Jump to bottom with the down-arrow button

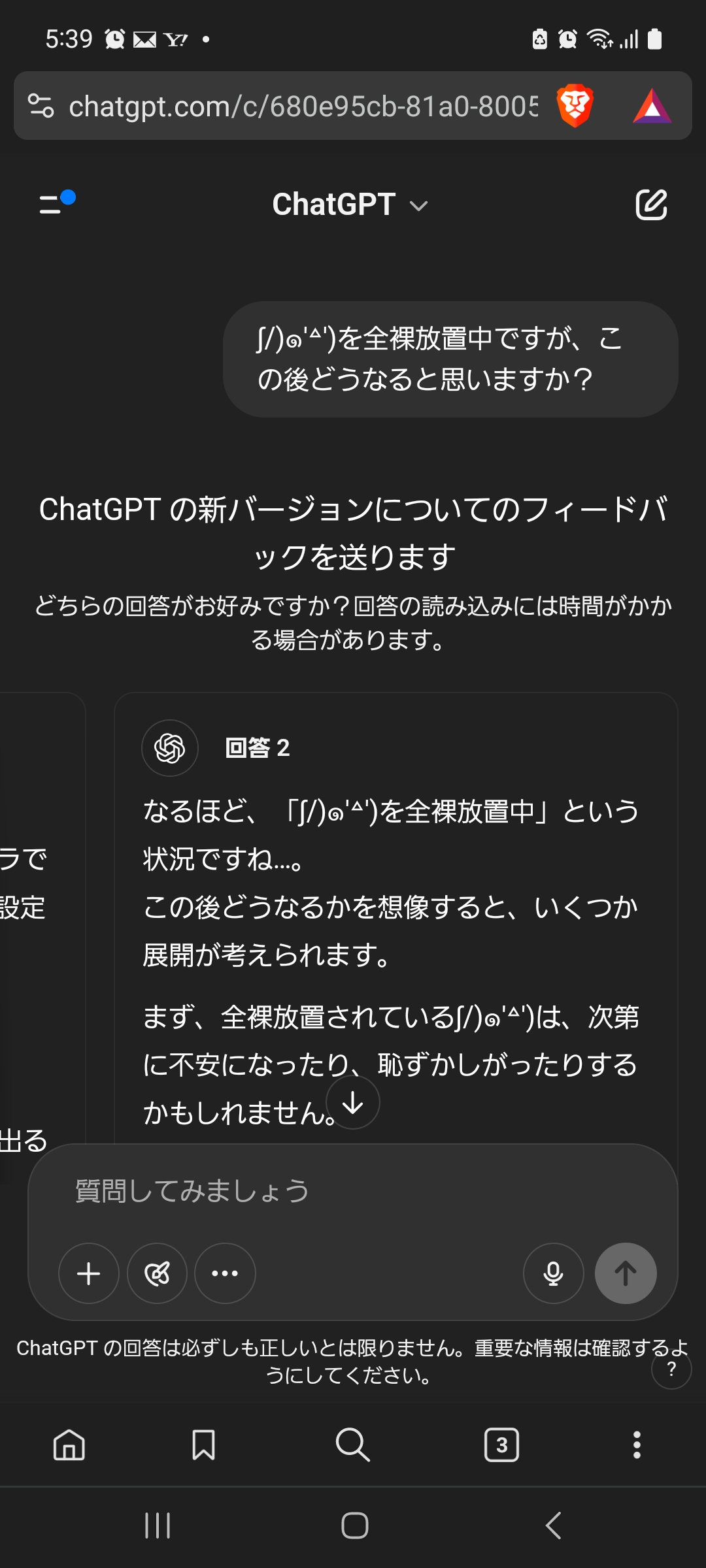point(353,1103)
